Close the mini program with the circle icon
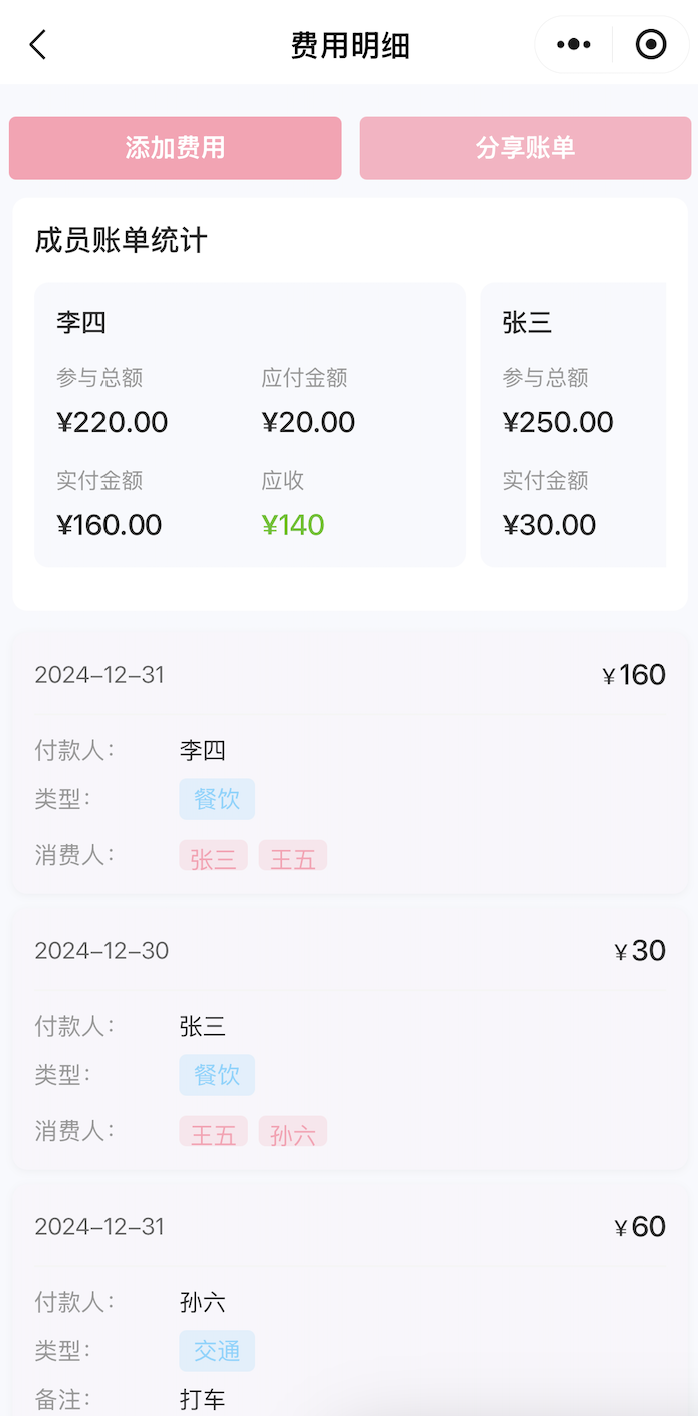 click(651, 45)
